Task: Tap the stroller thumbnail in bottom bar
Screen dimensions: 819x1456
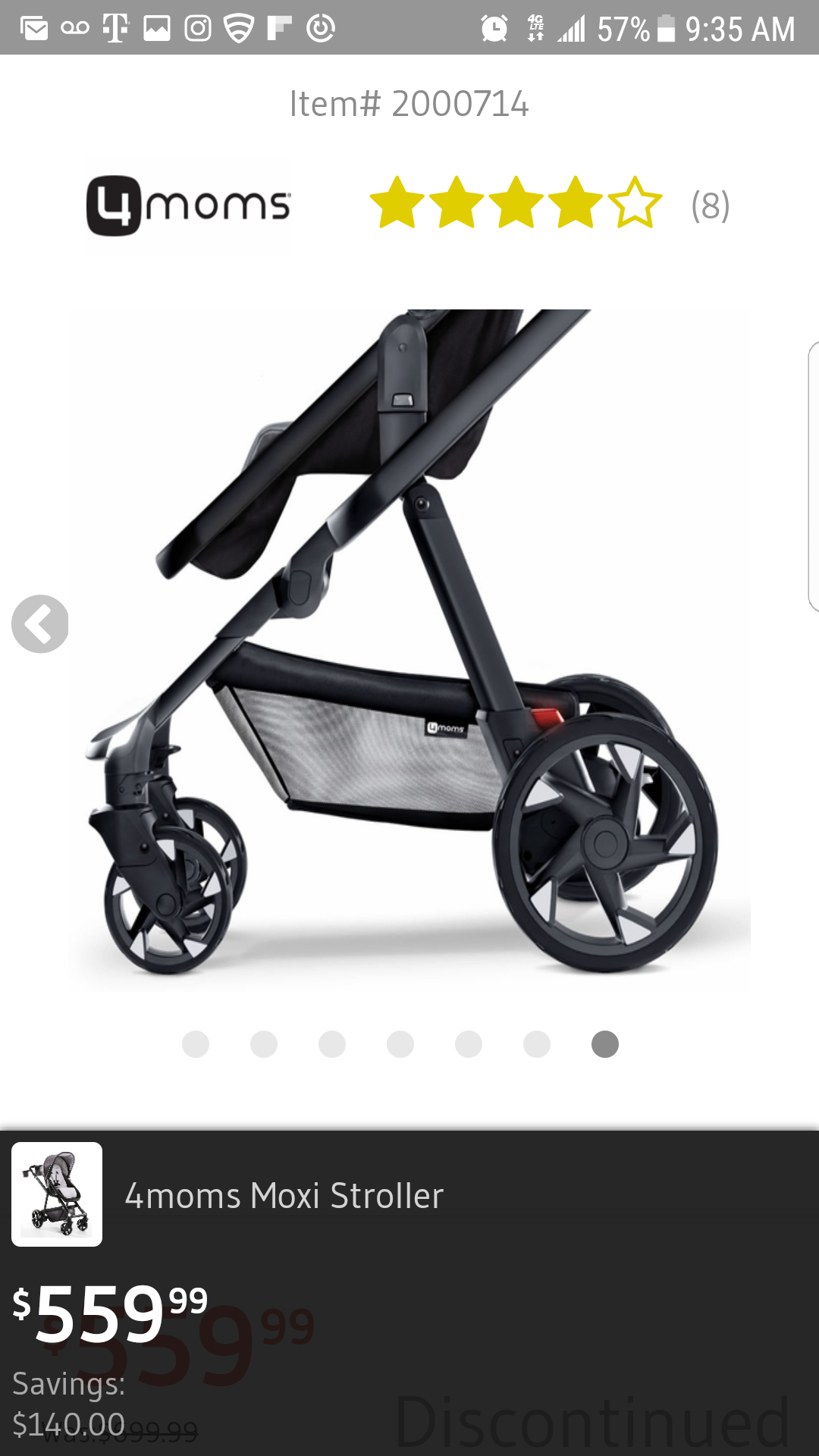Action: [57, 1194]
